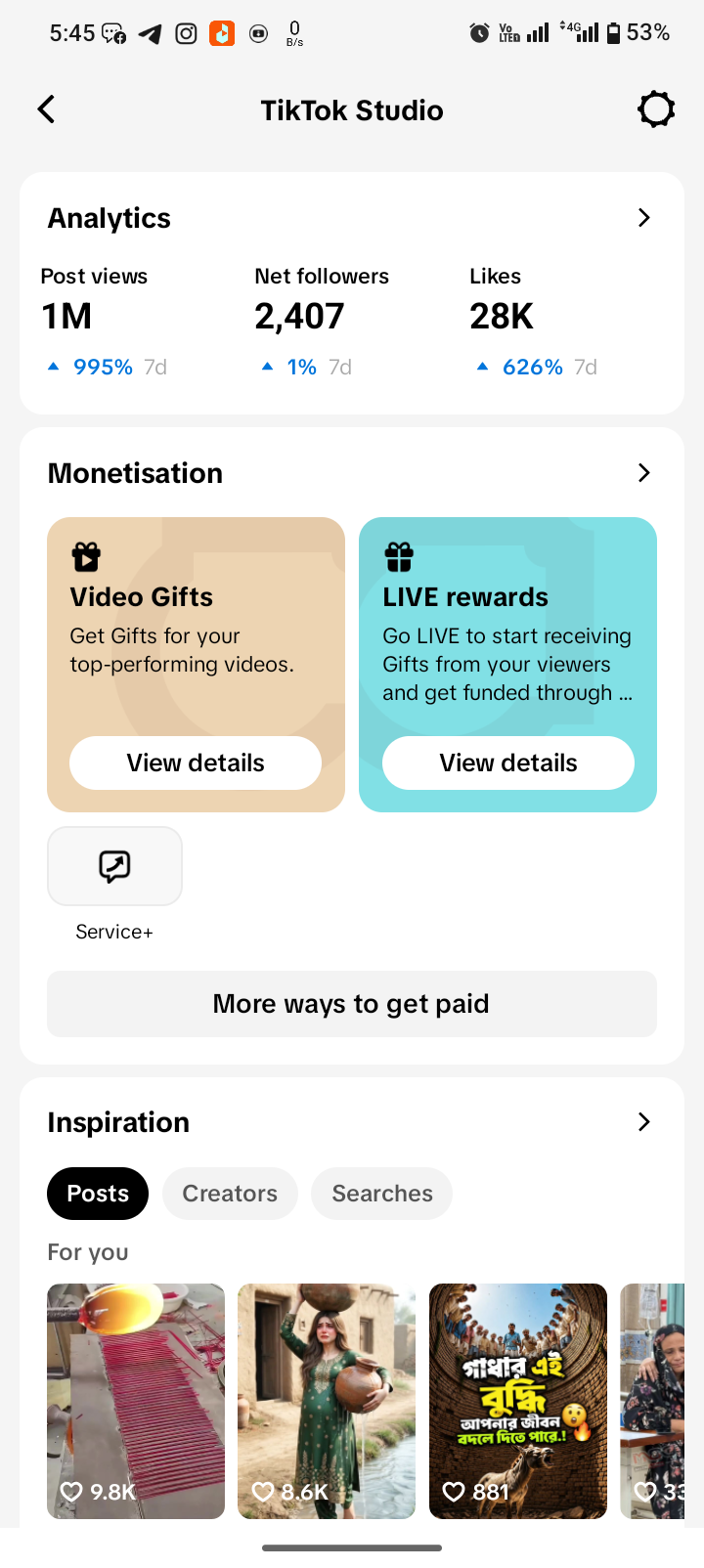This screenshot has width=704, height=1568.
Task: Open the Service+ tile
Action: [114, 866]
